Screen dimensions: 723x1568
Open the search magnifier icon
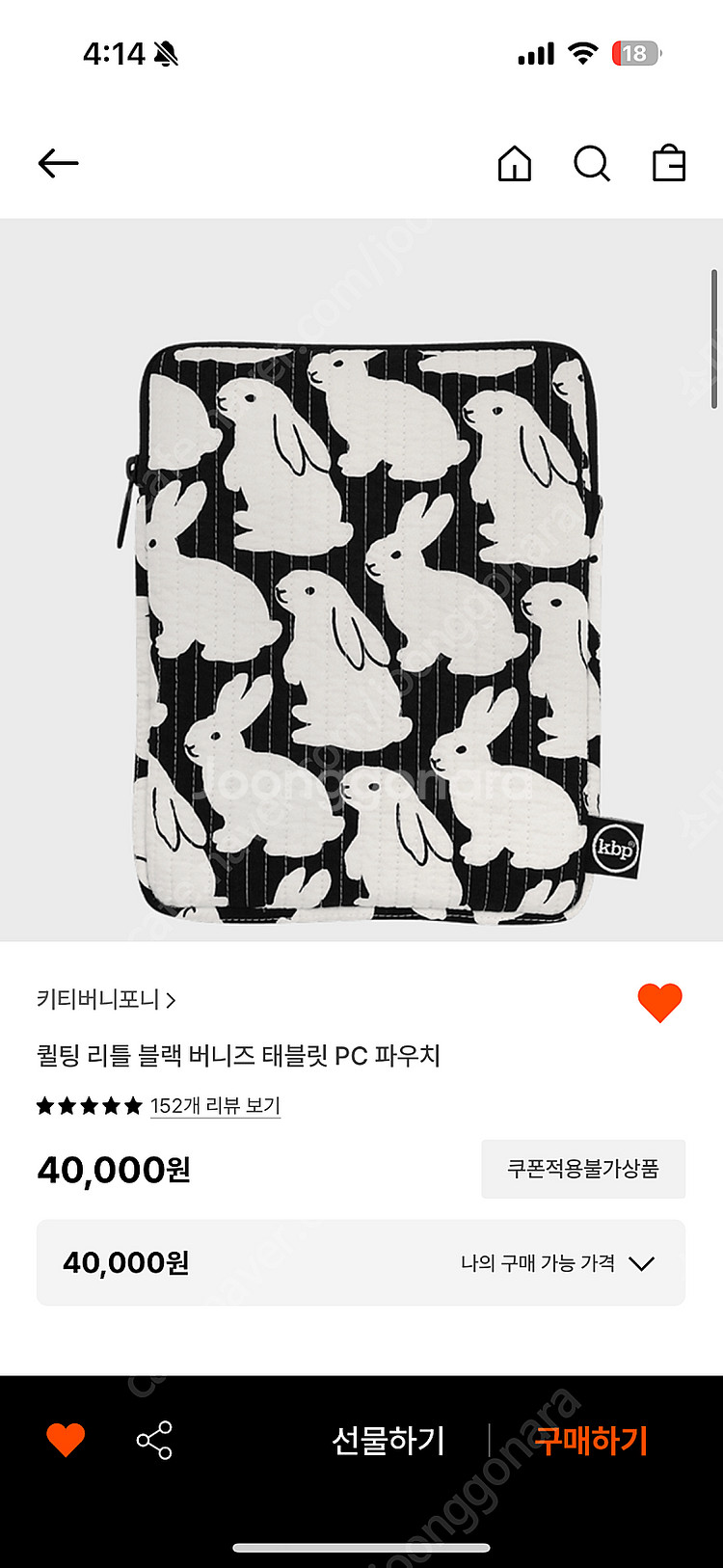coord(592,163)
